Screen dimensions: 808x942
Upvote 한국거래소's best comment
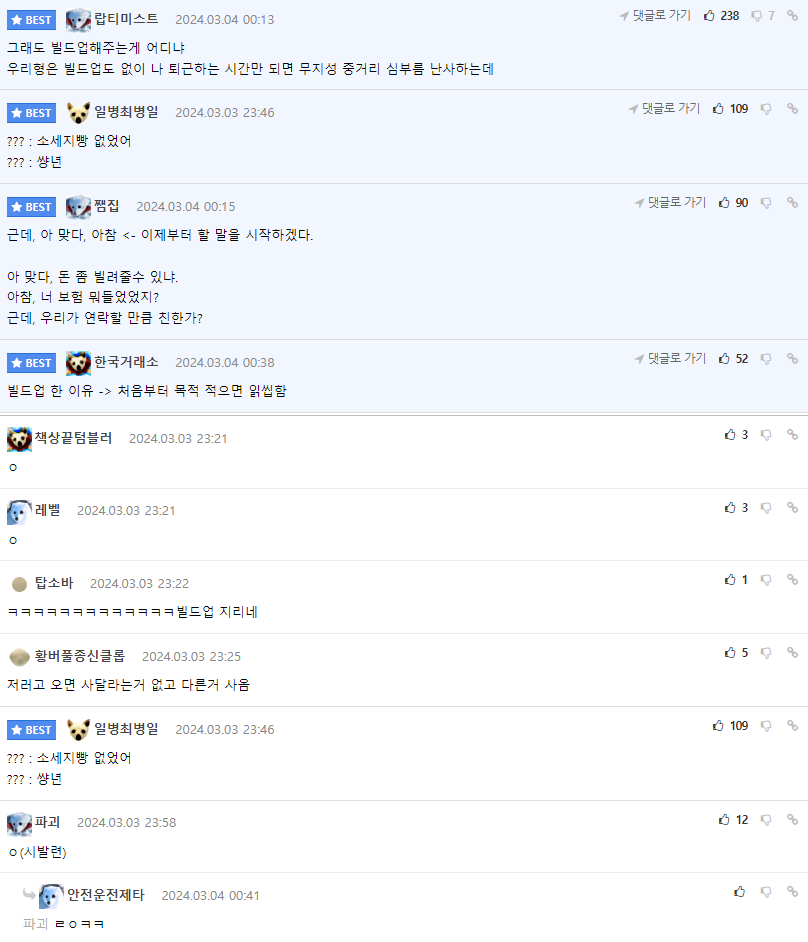click(724, 358)
